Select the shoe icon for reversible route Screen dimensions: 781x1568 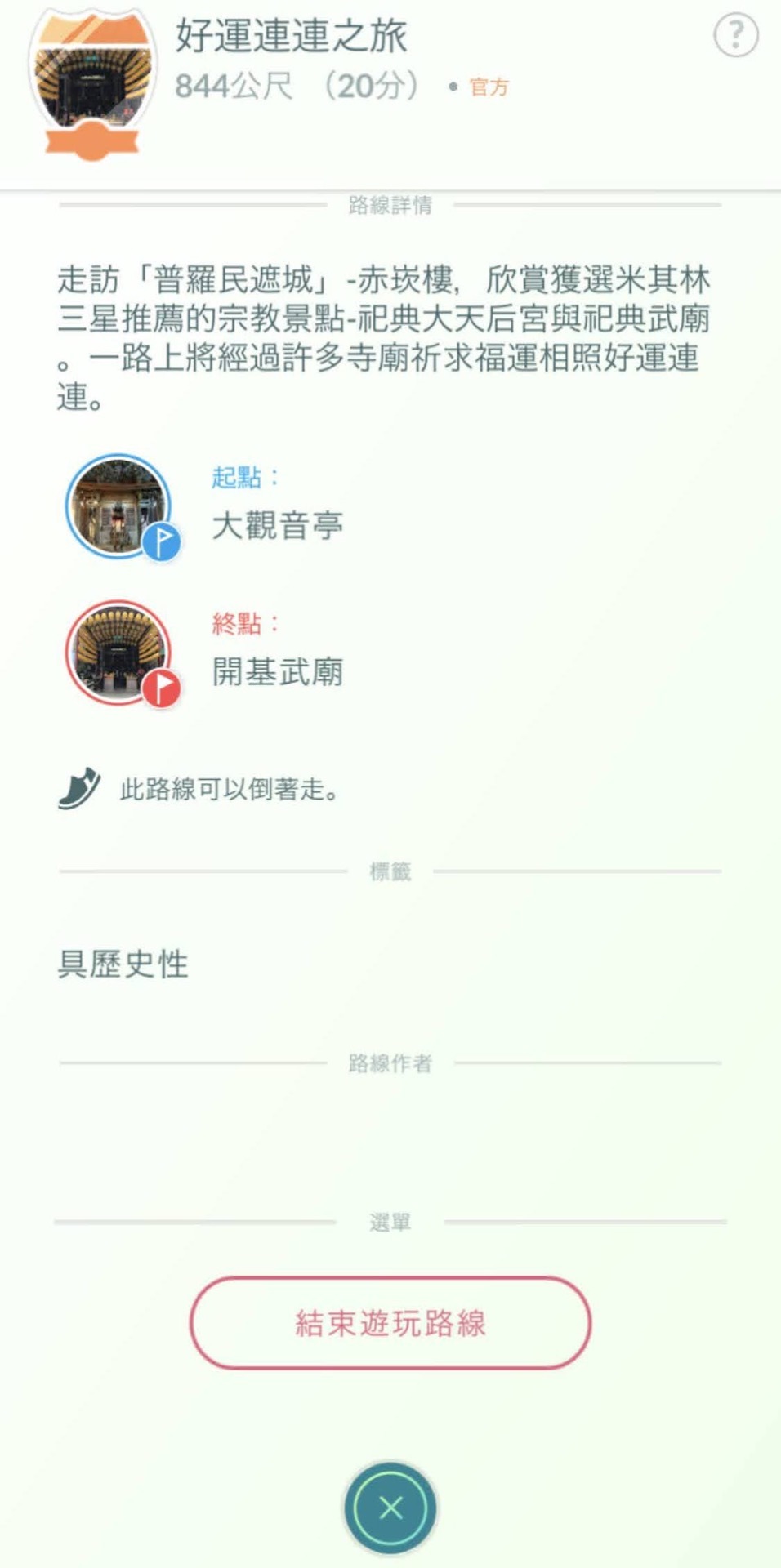click(77, 787)
